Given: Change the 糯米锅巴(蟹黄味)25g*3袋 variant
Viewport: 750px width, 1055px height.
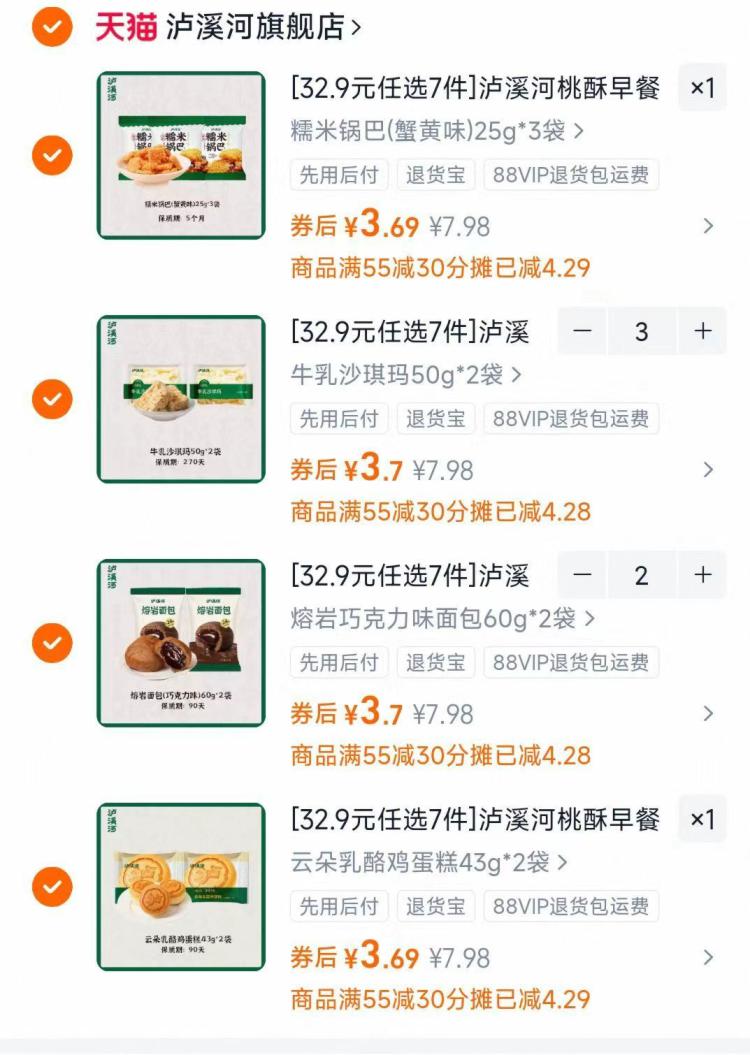Looking at the screenshot, I should [437, 131].
